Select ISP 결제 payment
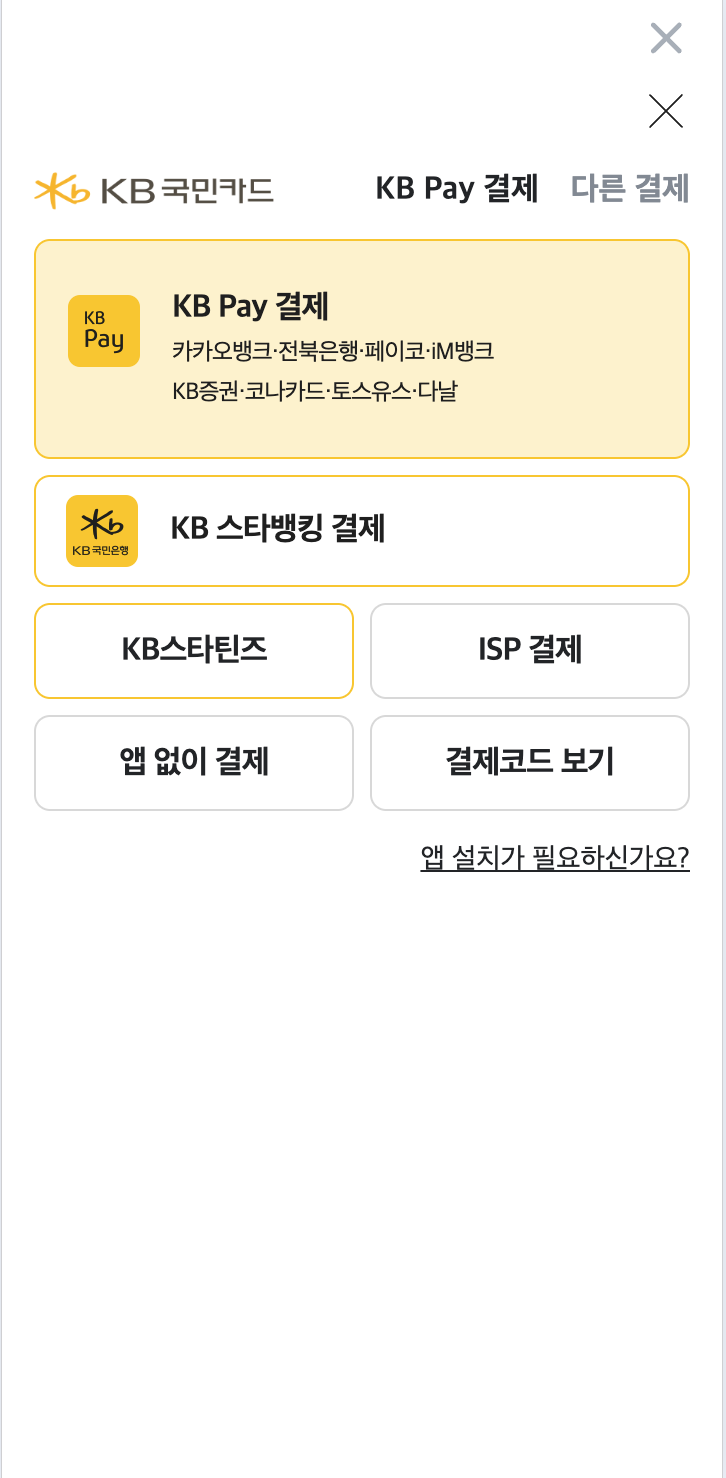The height and width of the screenshot is (1478, 726). coord(530,651)
